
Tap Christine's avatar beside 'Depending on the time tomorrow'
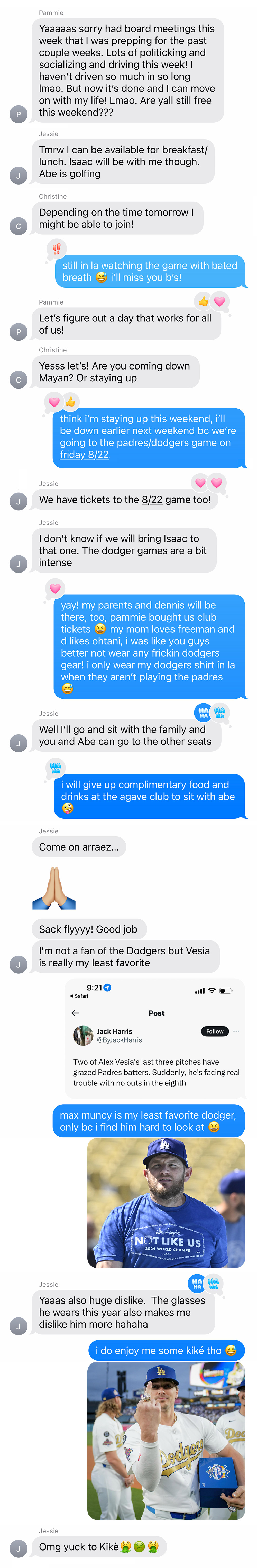pos(18,226)
